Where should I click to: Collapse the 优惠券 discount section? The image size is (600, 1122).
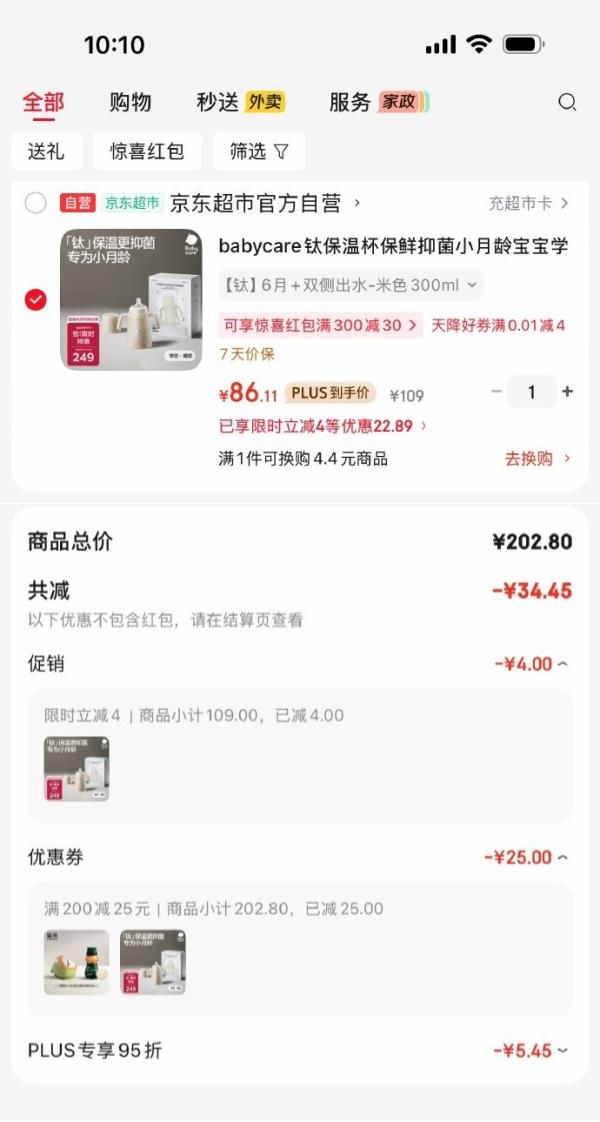526,857
